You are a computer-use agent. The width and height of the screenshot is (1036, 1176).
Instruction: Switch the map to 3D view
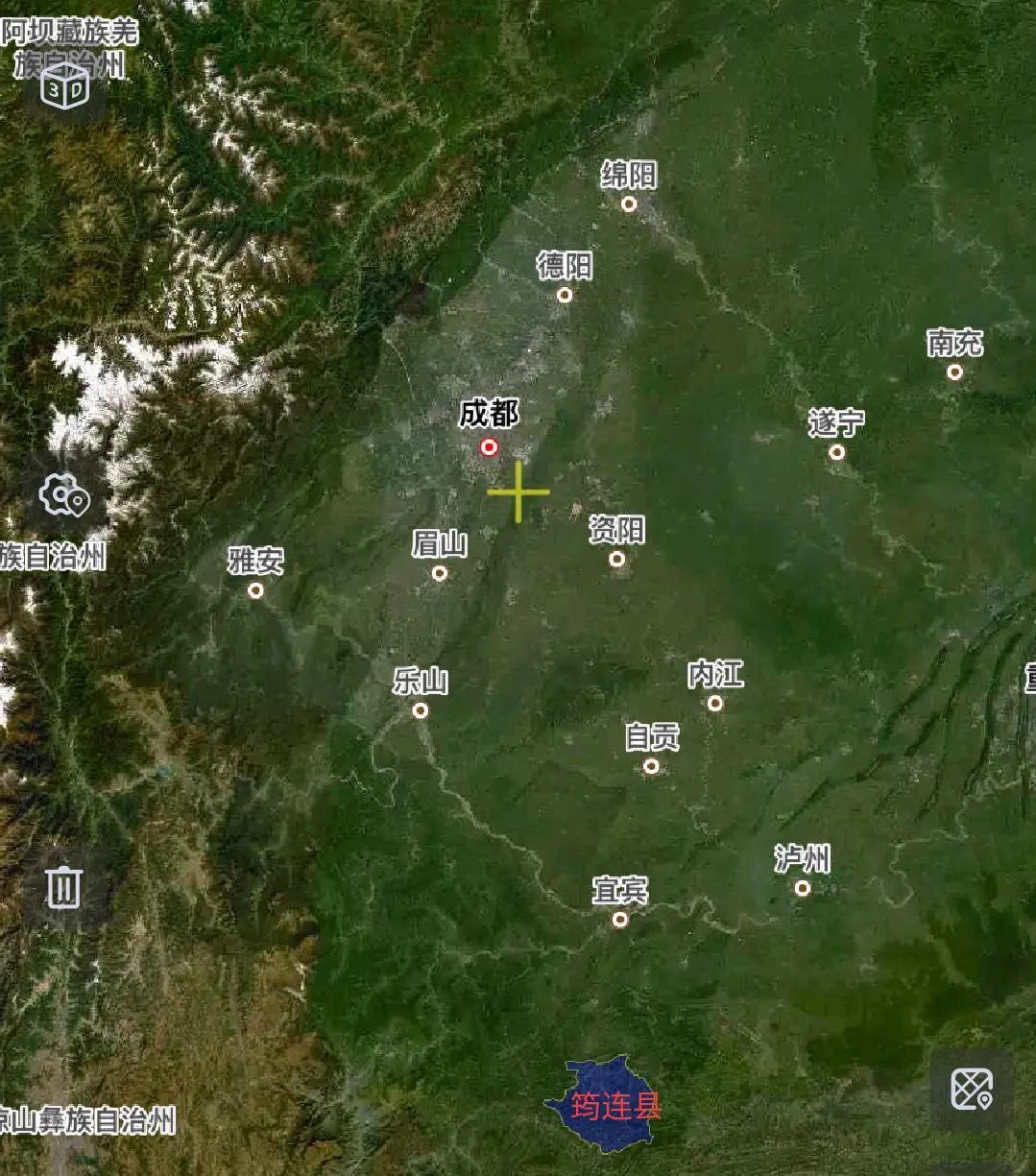point(64,87)
